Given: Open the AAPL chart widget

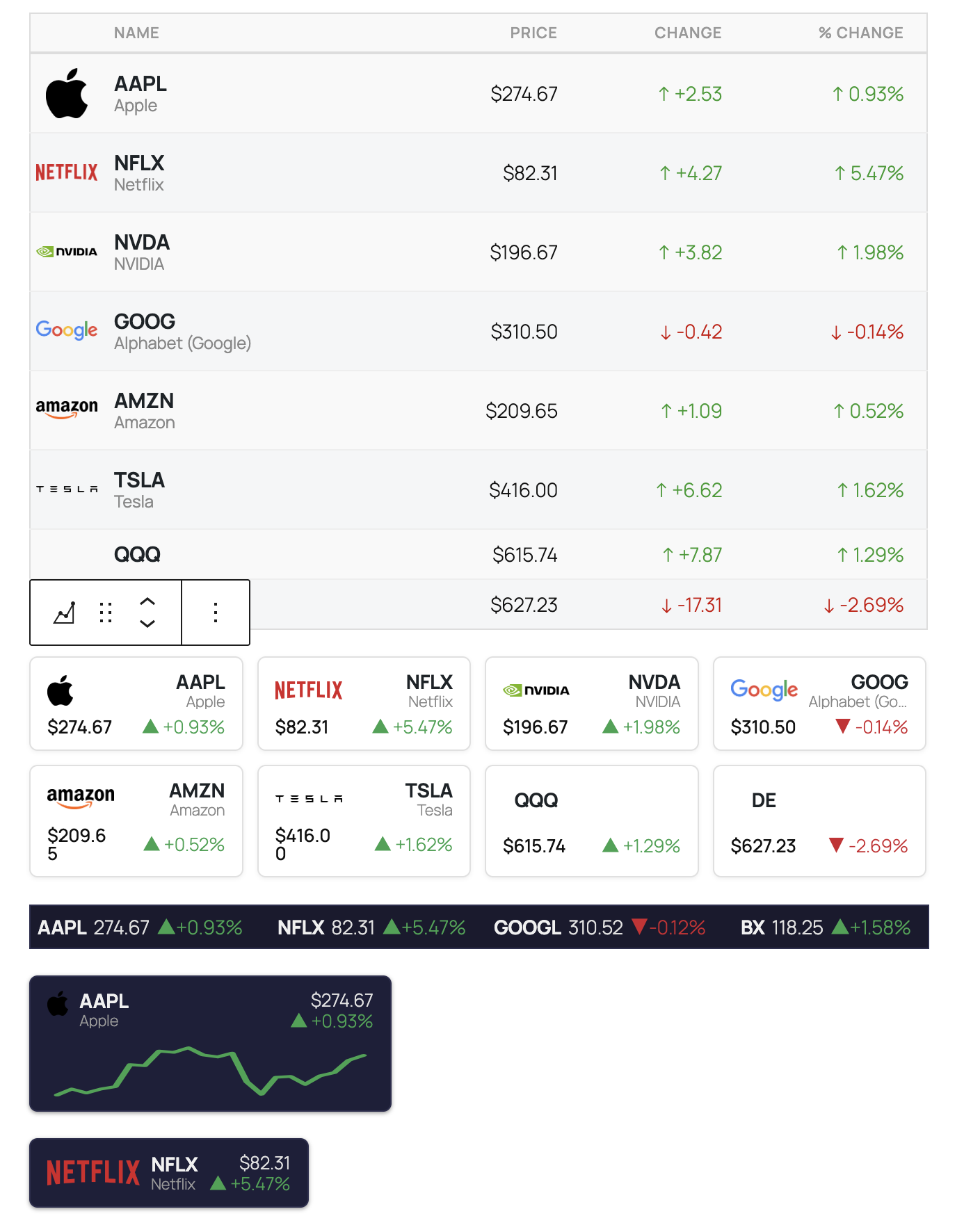Looking at the screenshot, I should pyautogui.click(x=210, y=1044).
